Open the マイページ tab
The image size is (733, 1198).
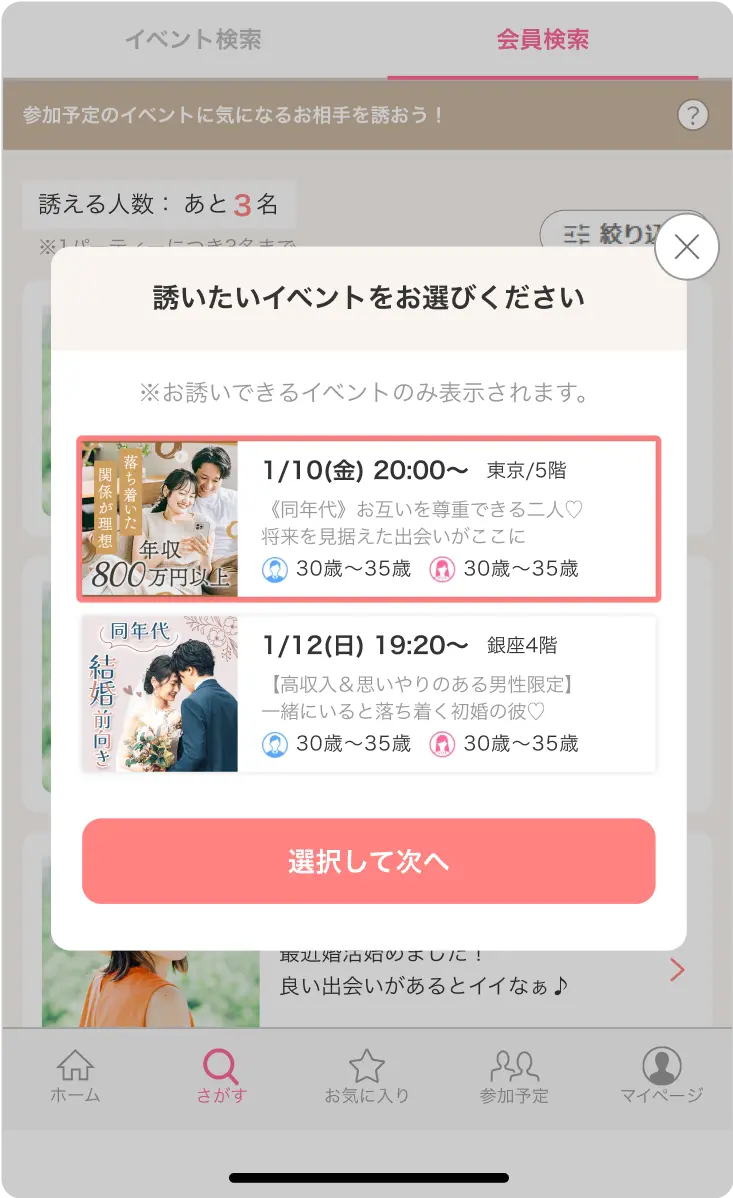[x=661, y=1076]
